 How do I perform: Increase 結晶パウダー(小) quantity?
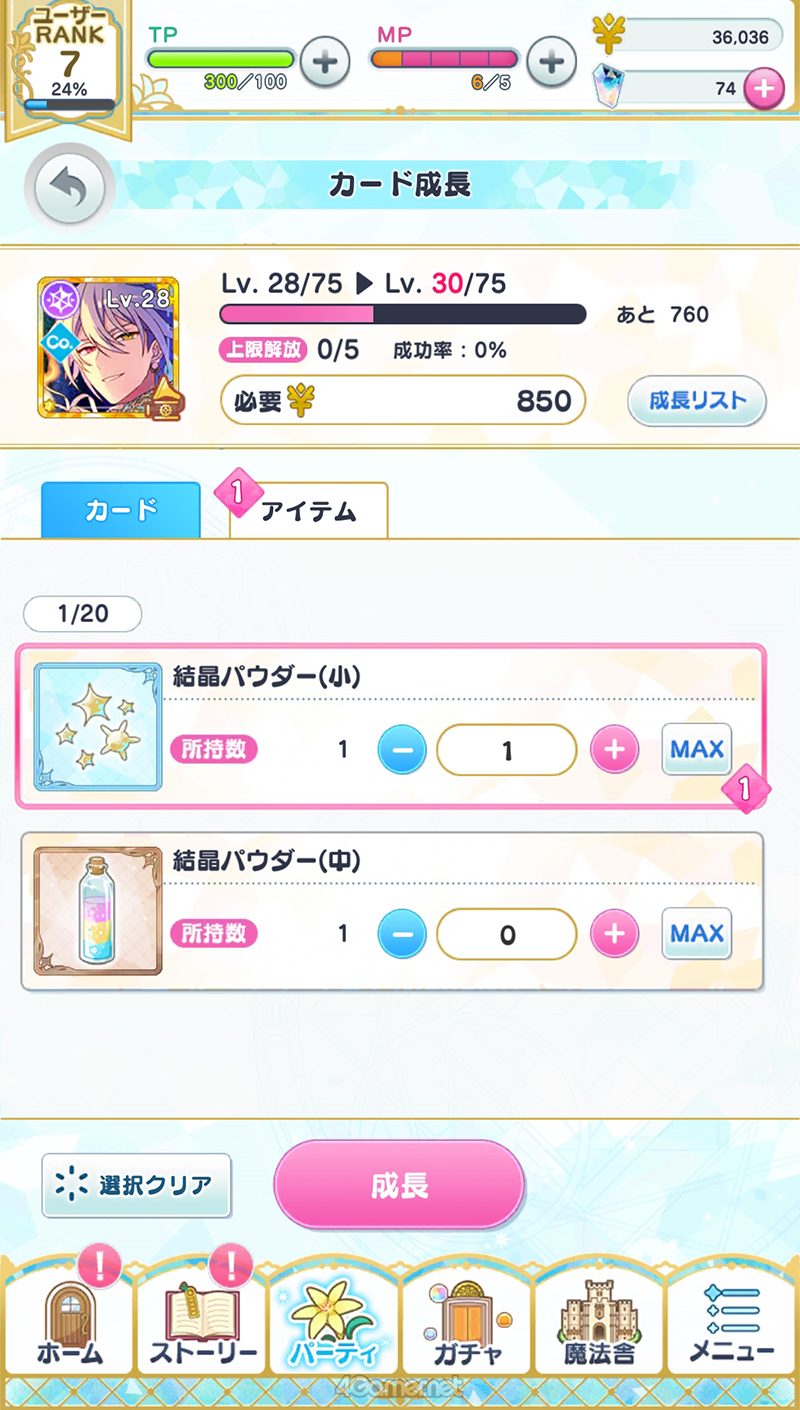pyautogui.click(x=614, y=749)
